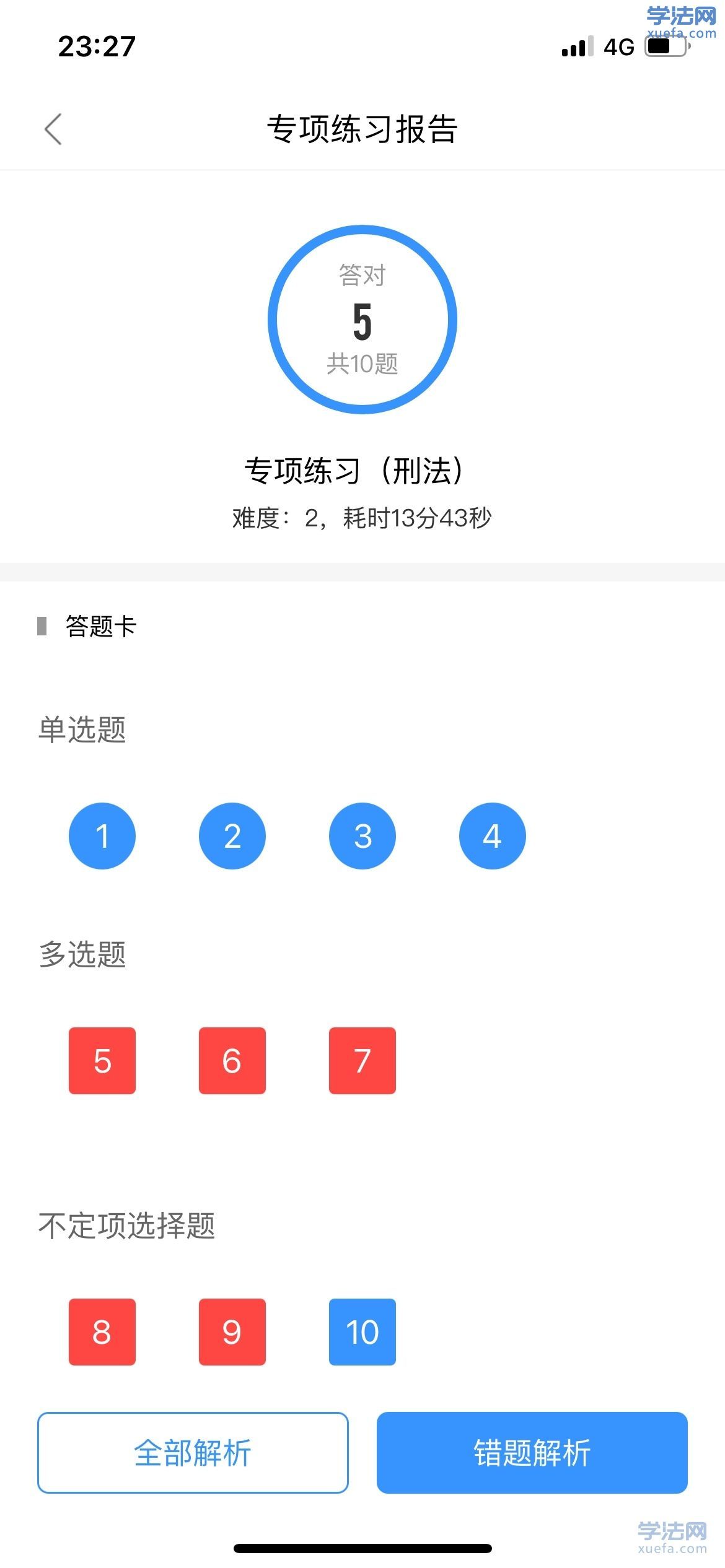Tap question 7 in 多选题
Screen dimensions: 725x1568
point(362,1060)
